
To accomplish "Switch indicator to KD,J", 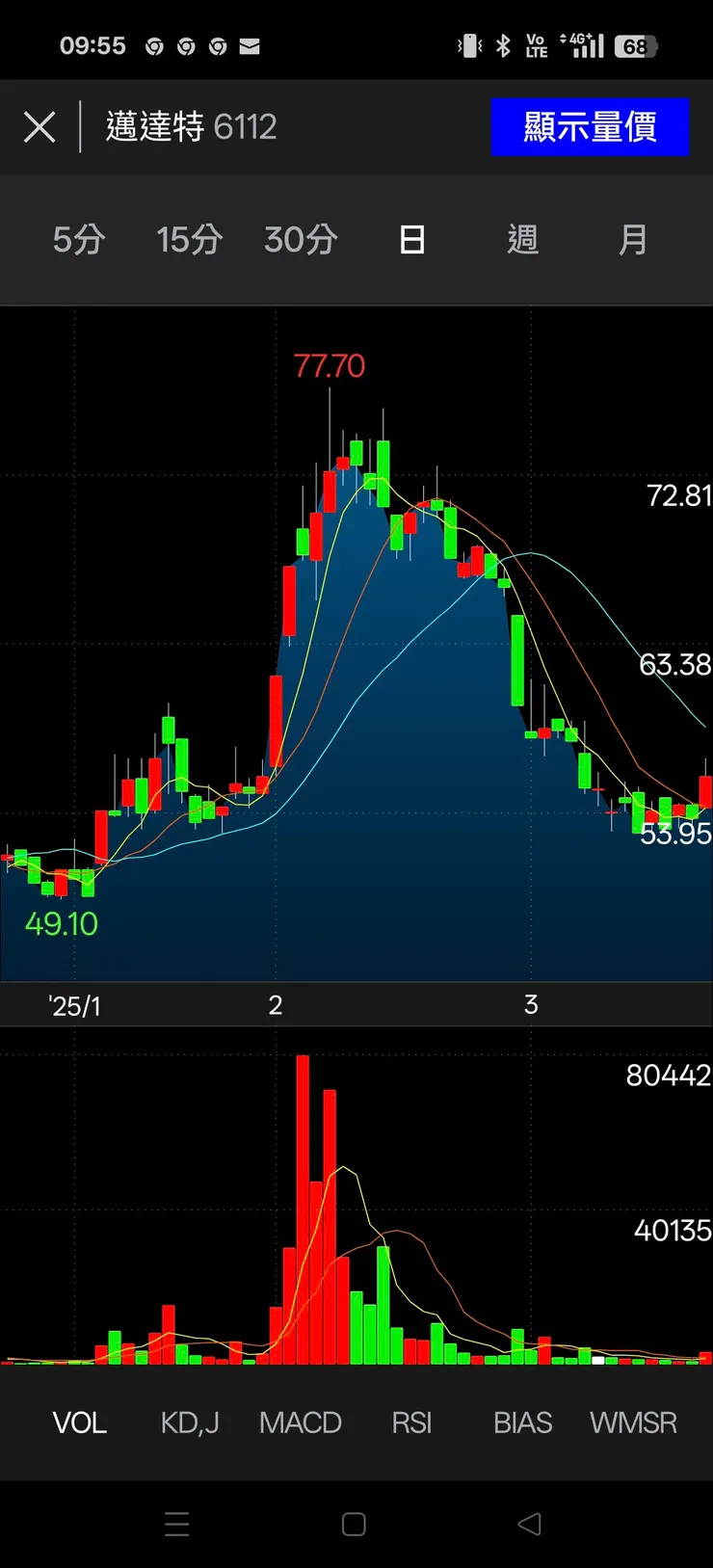I will coord(190,1422).
